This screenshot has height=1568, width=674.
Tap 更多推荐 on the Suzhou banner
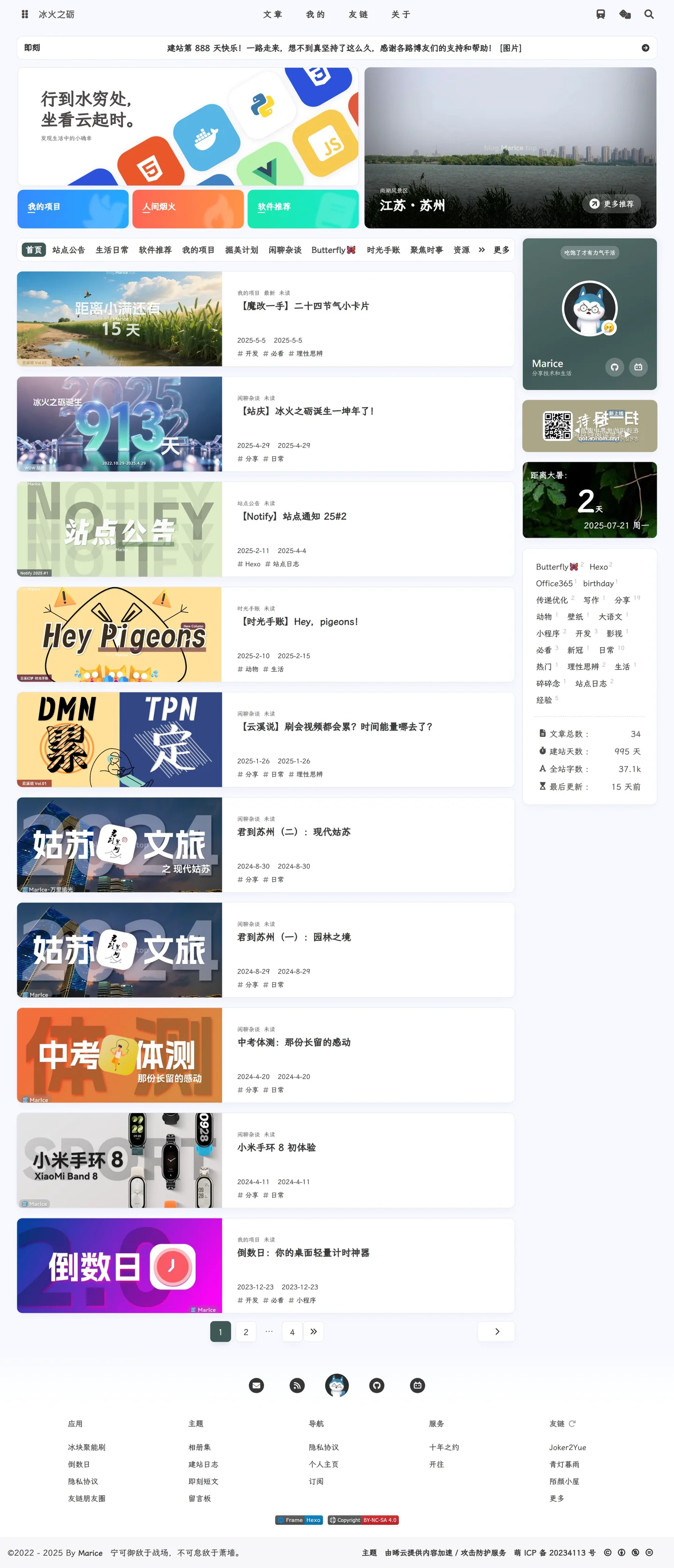coord(611,204)
